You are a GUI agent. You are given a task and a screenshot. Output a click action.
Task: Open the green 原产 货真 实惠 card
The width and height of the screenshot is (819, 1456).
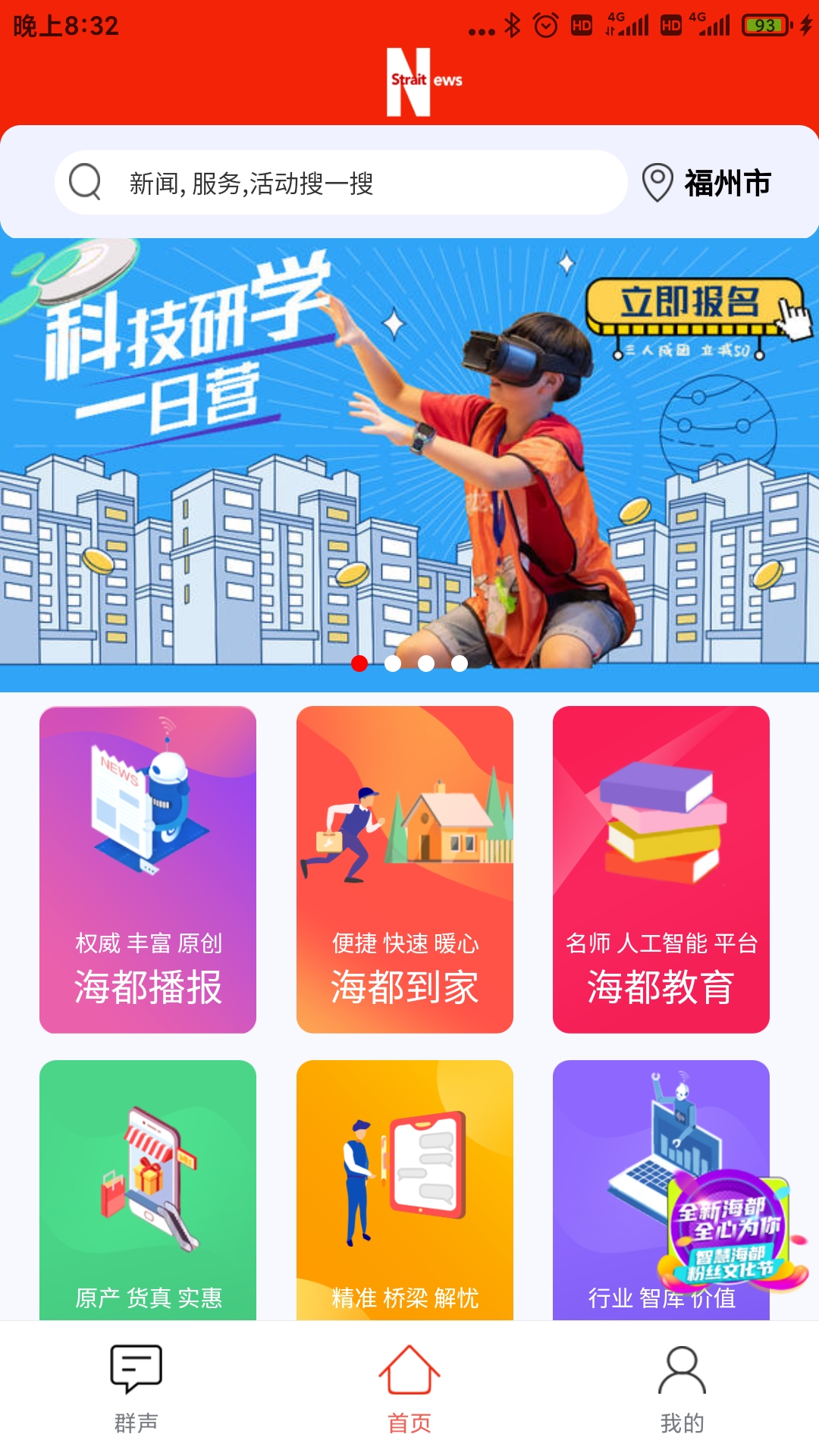pyautogui.click(x=148, y=1189)
